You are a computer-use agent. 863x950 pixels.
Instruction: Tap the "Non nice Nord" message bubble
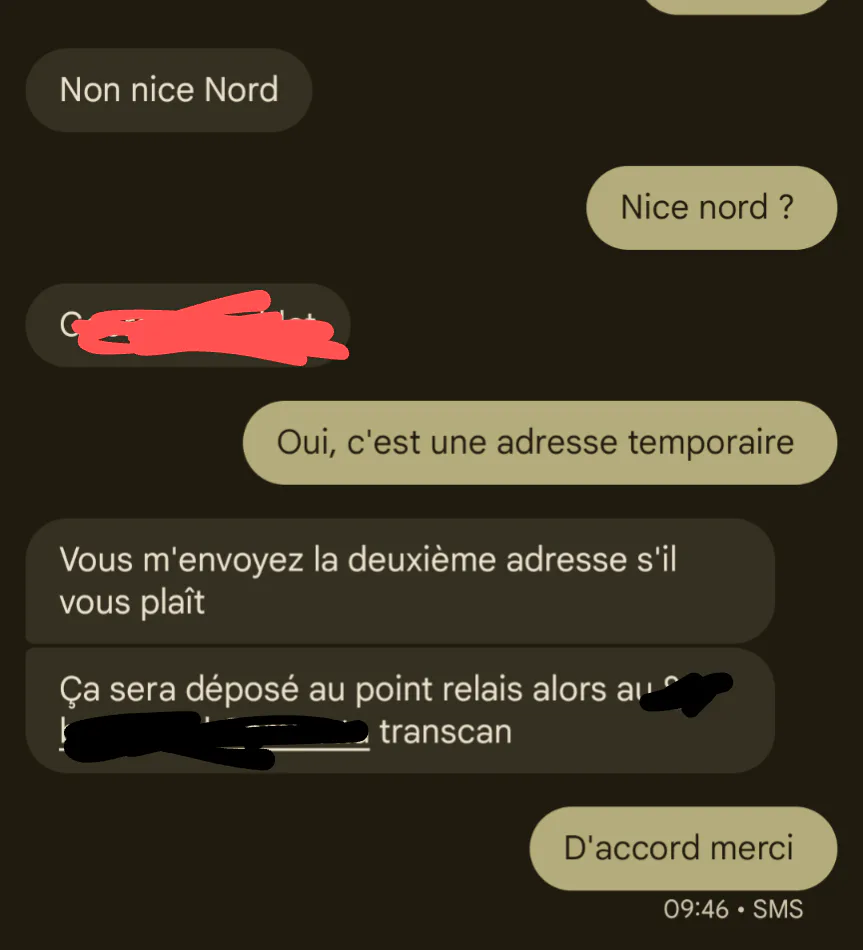[168, 90]
